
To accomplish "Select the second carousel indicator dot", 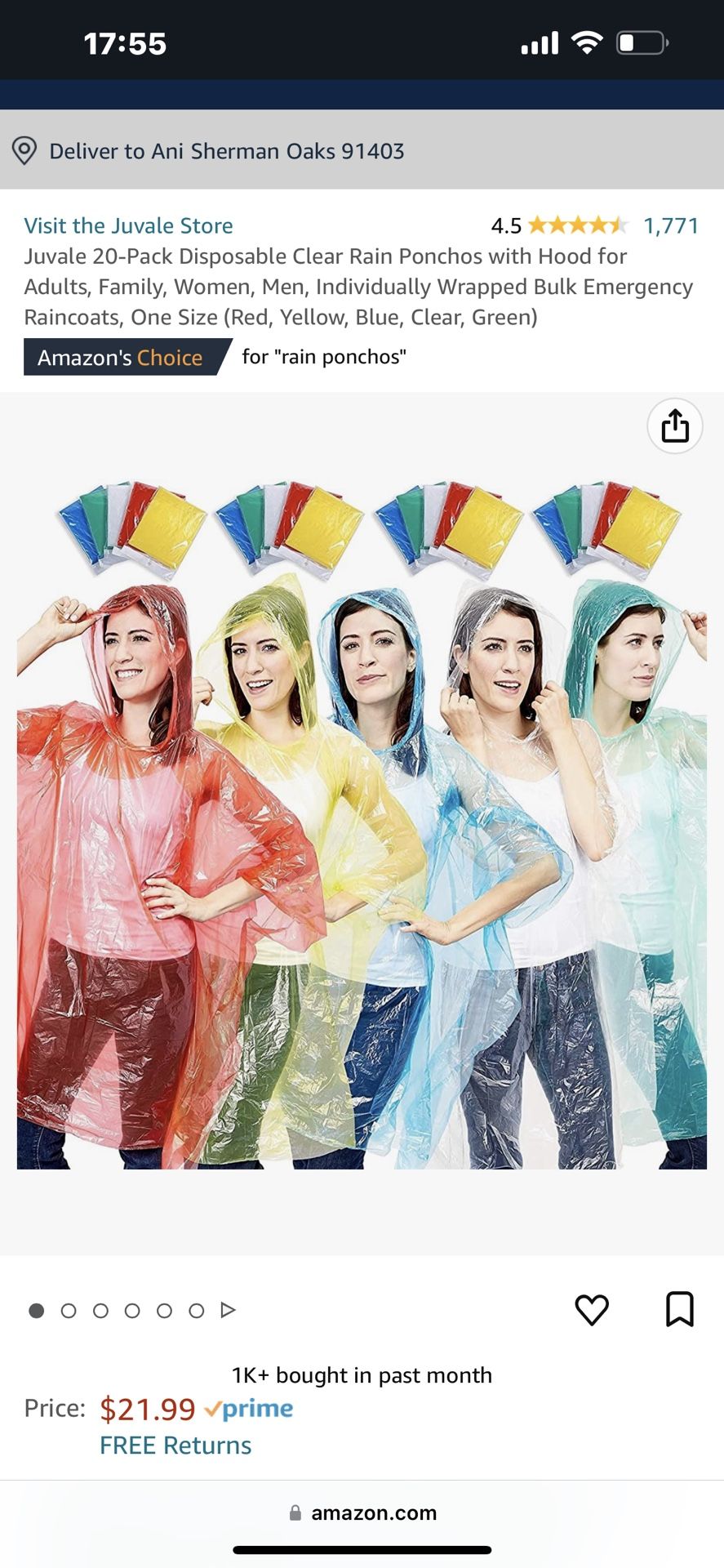I will pyautogui.click(x=70, y=1310).
